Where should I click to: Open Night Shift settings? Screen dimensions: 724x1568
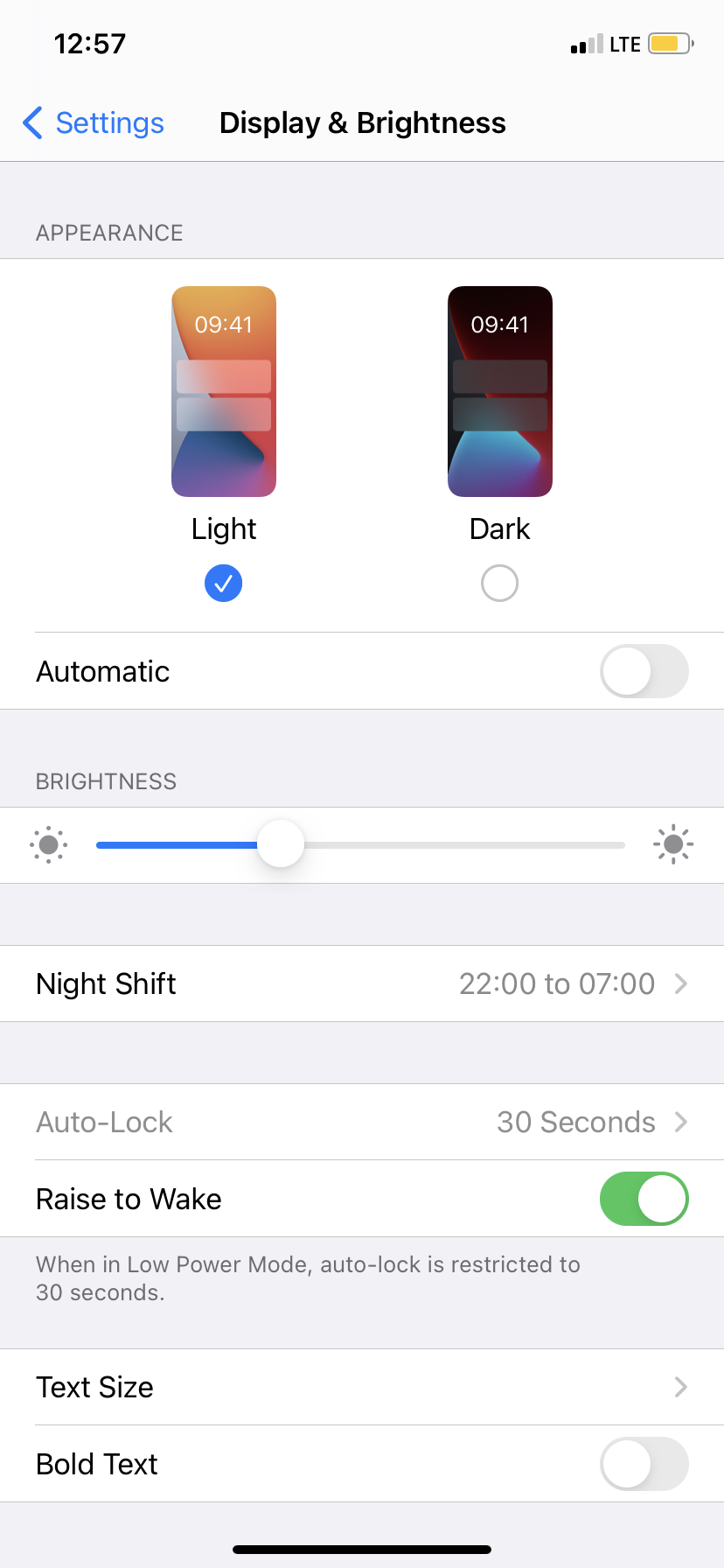coord(362,983)
